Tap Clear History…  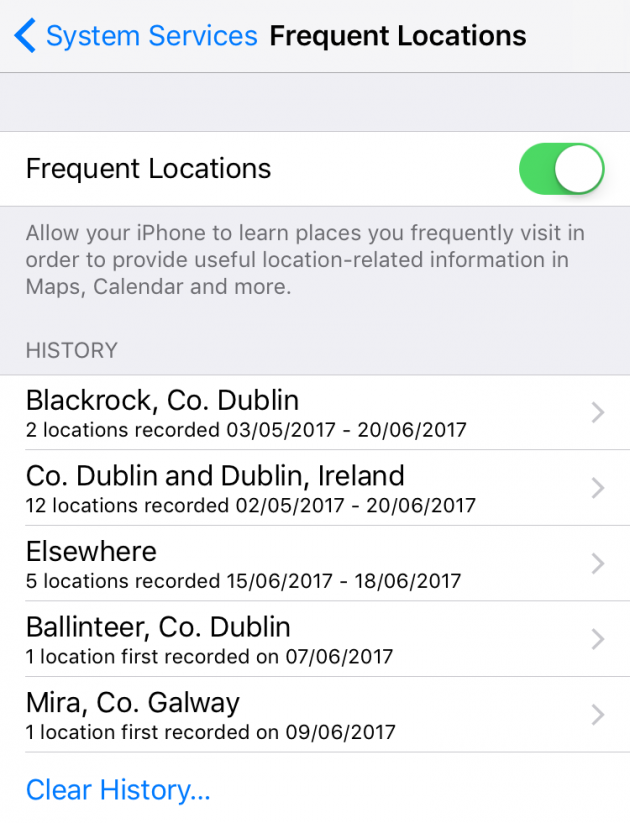(x=118, y=790)
